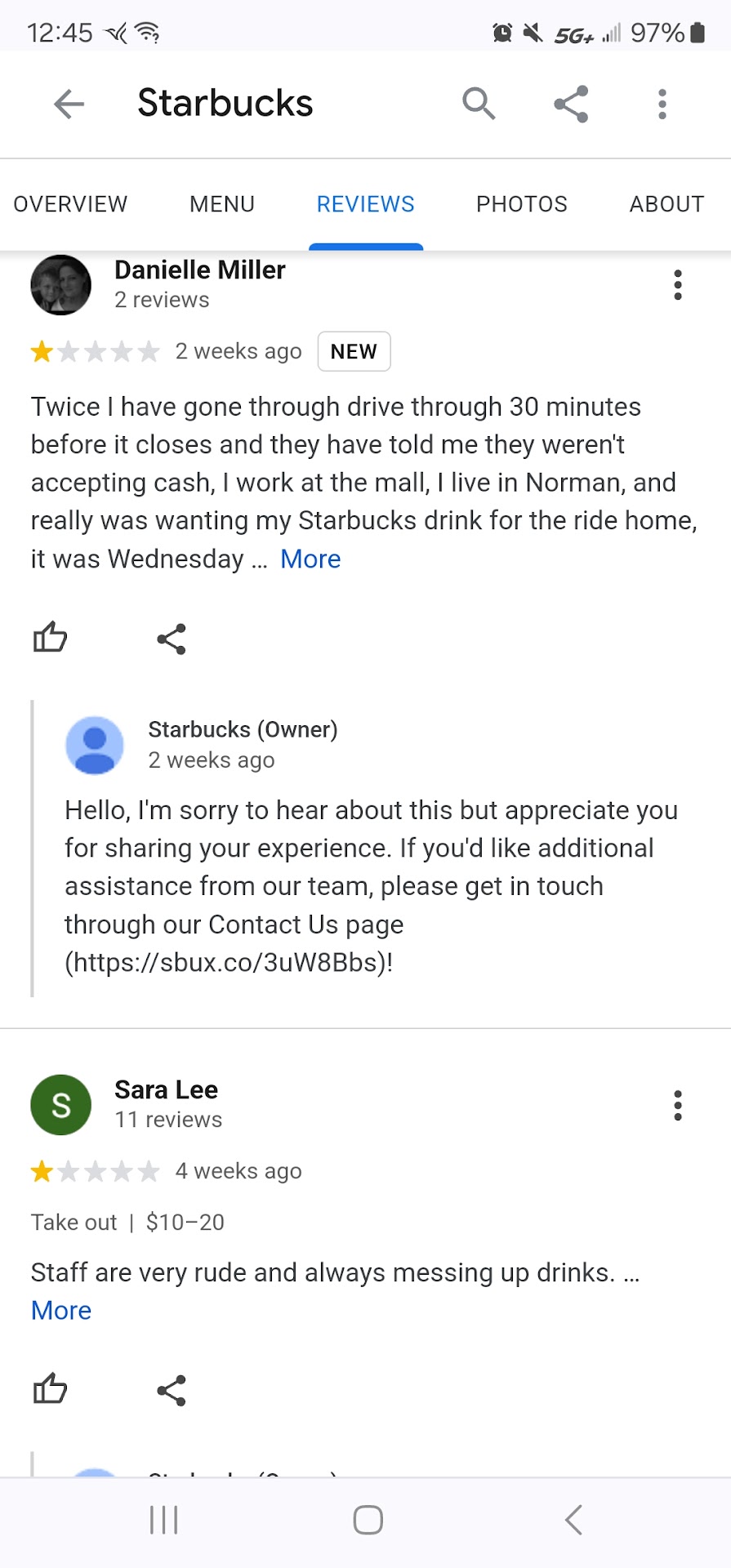
Task: Share Sara Lee's review
Action: pyautogui.click(x=172, y=1390)
